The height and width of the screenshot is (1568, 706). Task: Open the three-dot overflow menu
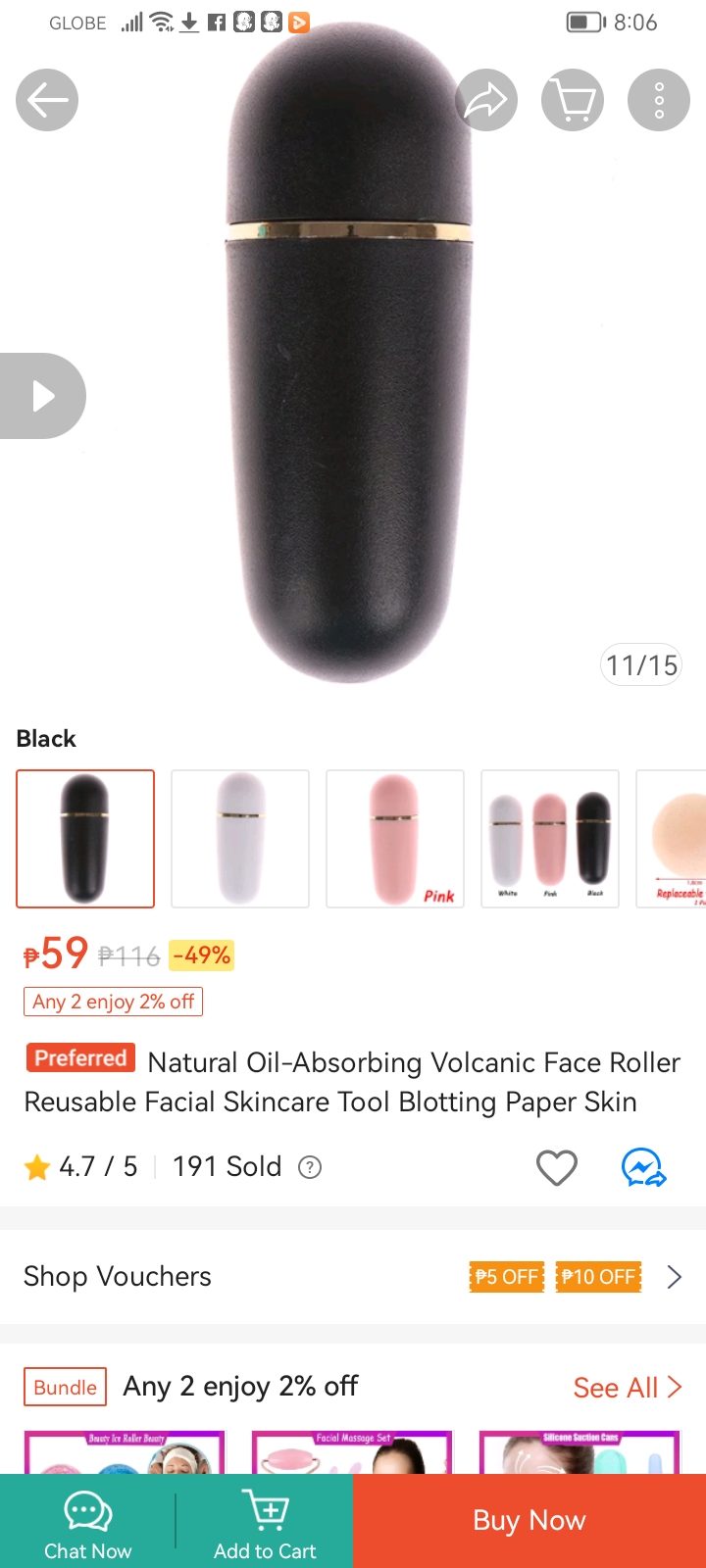pyautogui.click(x=659, y=100)
